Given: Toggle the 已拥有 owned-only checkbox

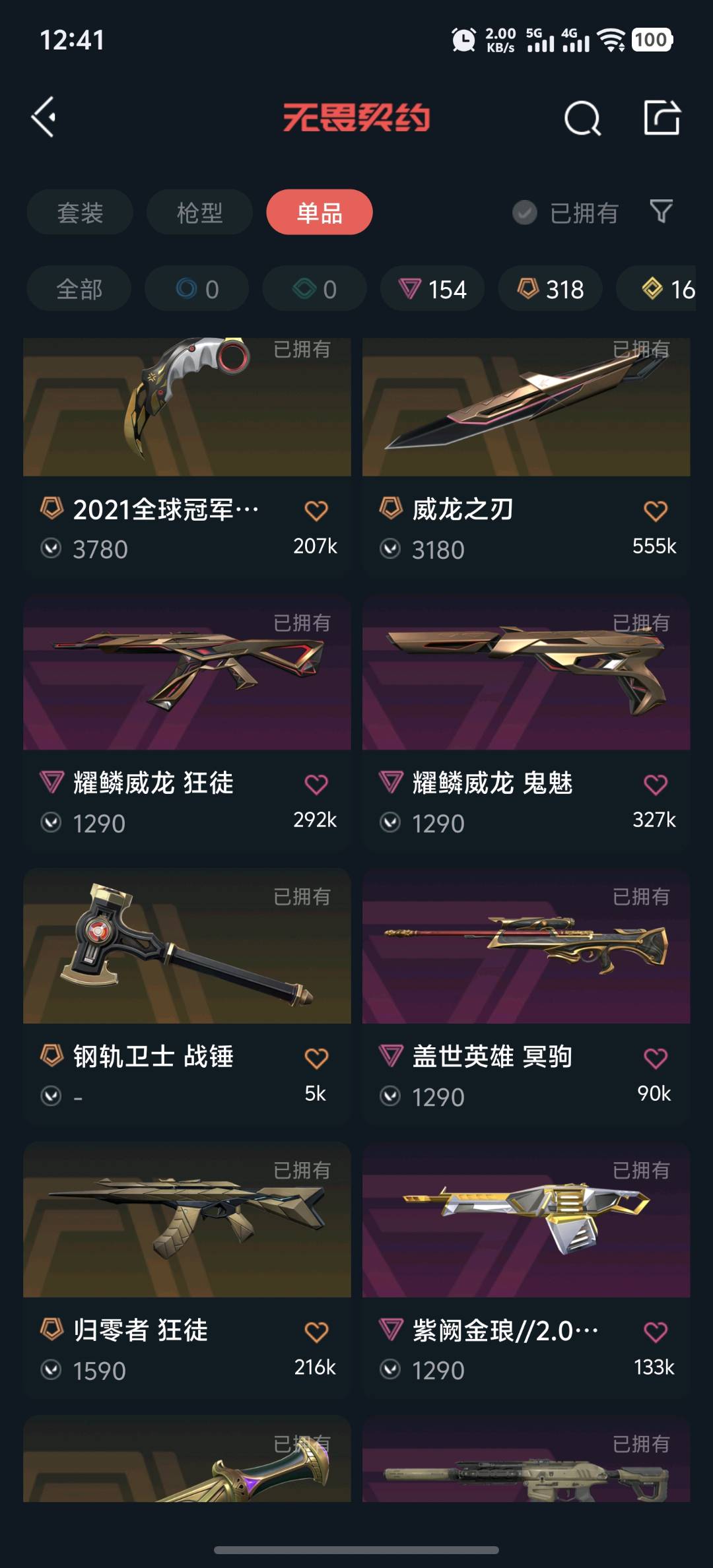Looking at the screenshot, I should tap(526, 212).
